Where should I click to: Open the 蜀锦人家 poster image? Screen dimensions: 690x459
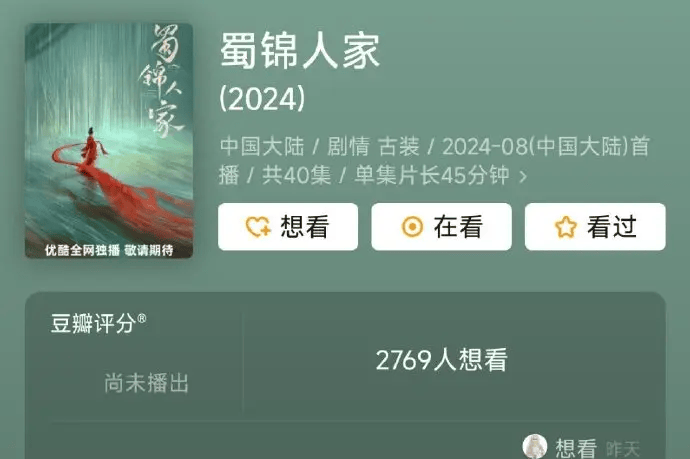[x=109, y=141]
